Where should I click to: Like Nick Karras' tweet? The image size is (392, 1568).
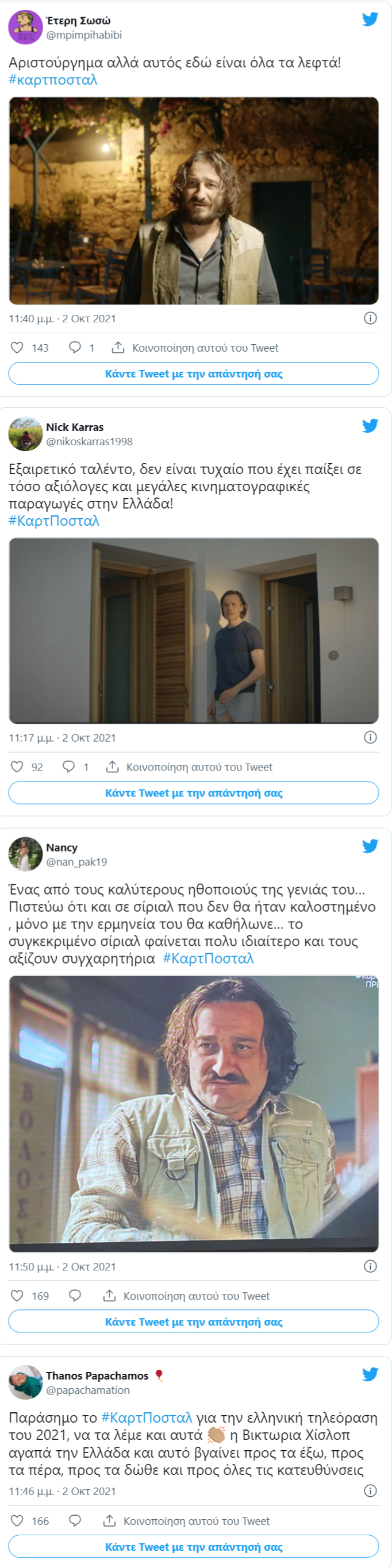pyautogui.click(x=18, y=767)
